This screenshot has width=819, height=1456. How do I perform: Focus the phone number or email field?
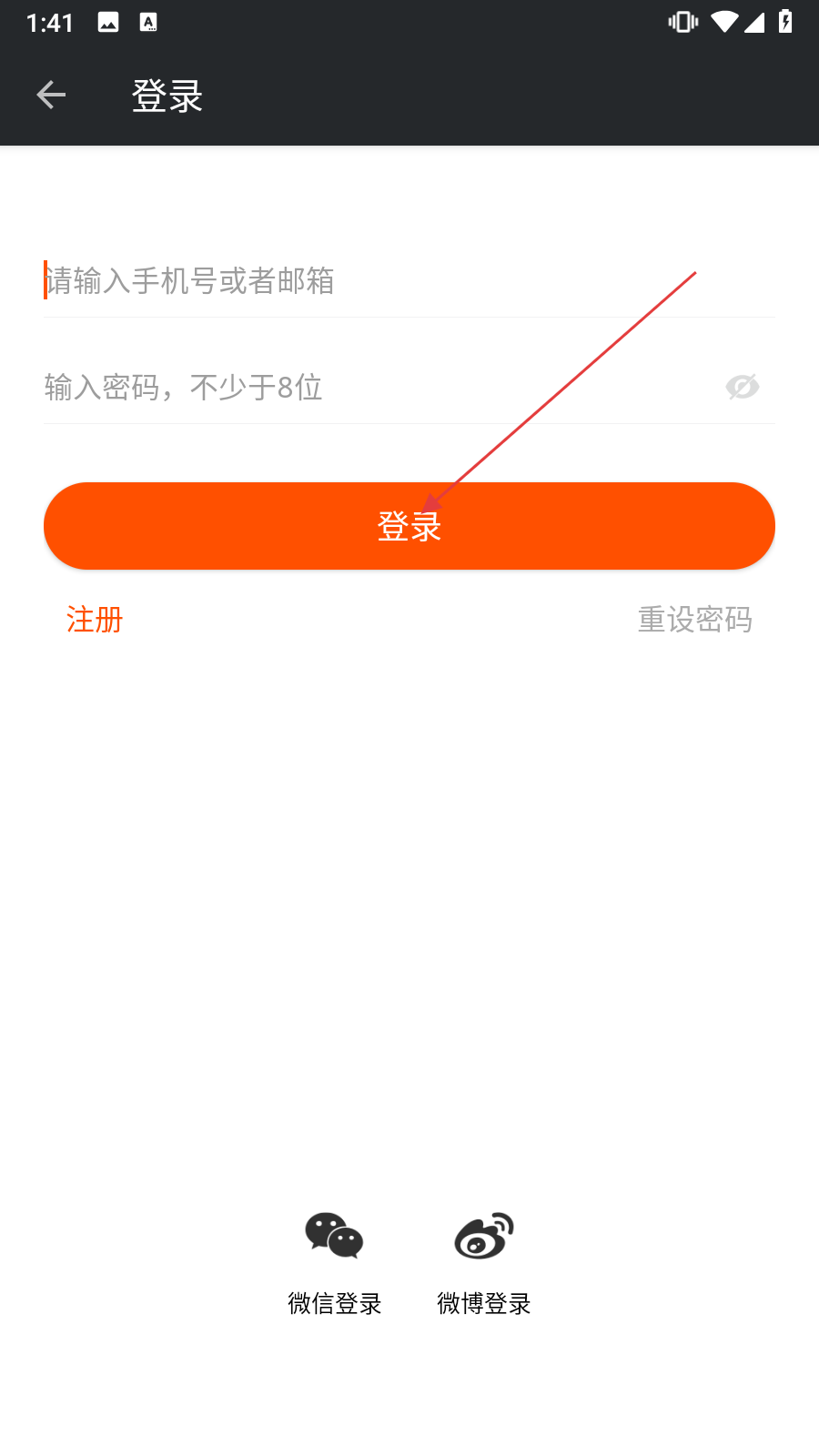(409, 280)
